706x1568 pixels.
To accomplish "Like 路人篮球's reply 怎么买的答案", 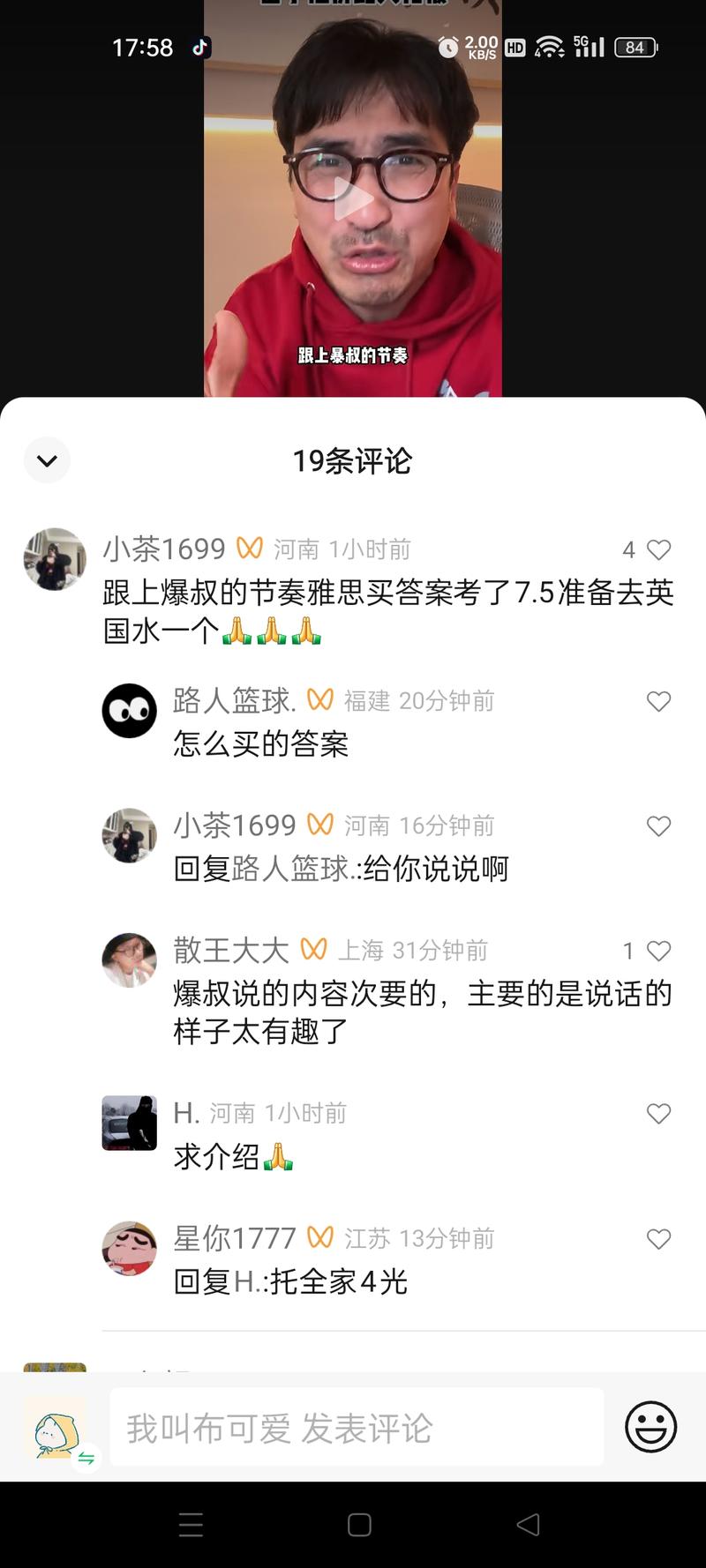I will click(658, 701).
